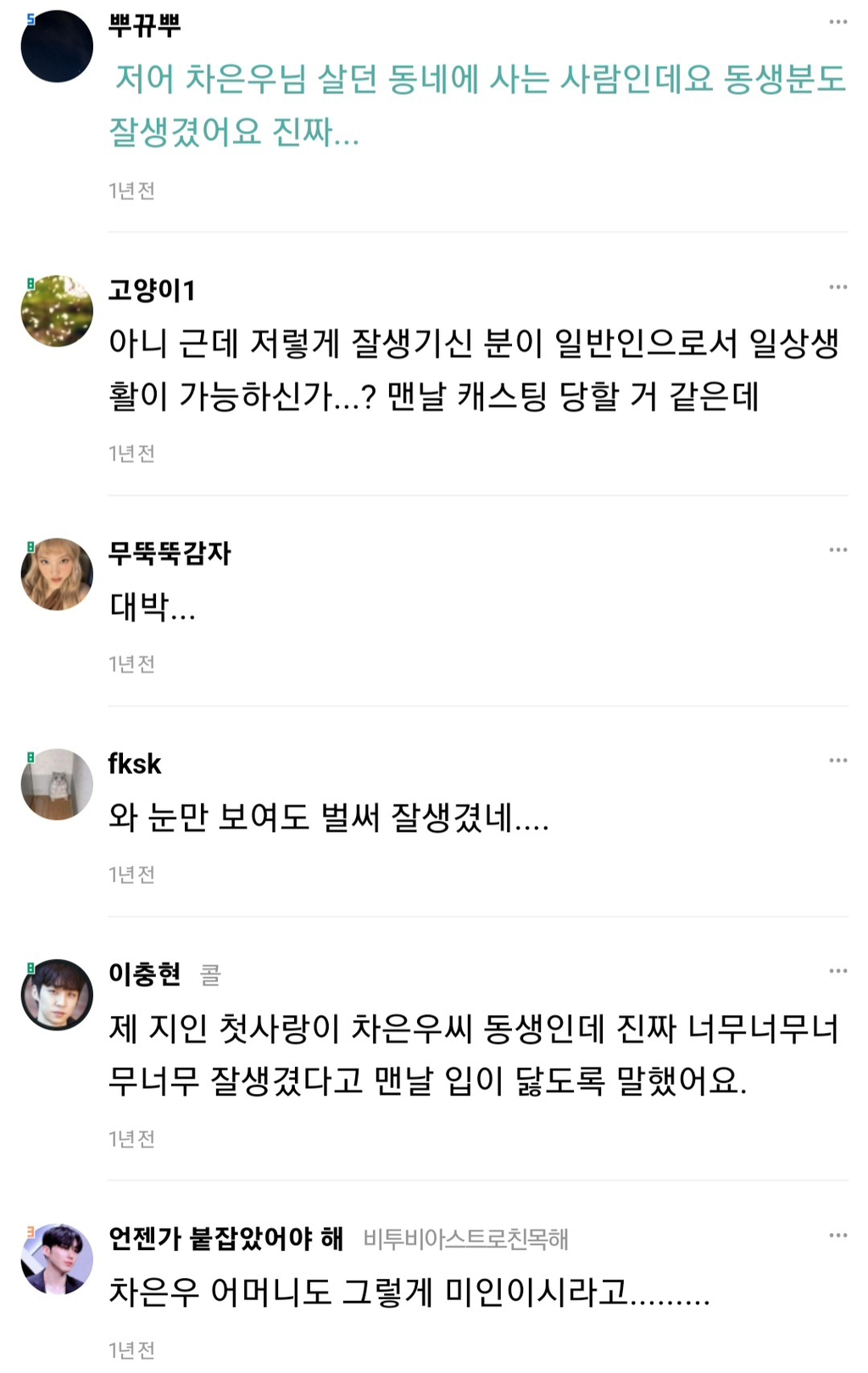Open the overflow menu on 이충현's comment
Image resolution: width=868 pixels, height=1373 pixels.
(x=837, y=970)
